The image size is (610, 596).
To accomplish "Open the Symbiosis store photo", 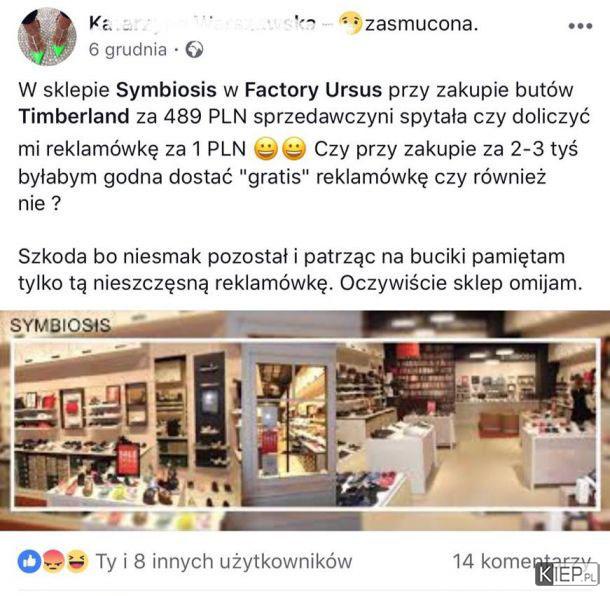I will click(305, 420).
